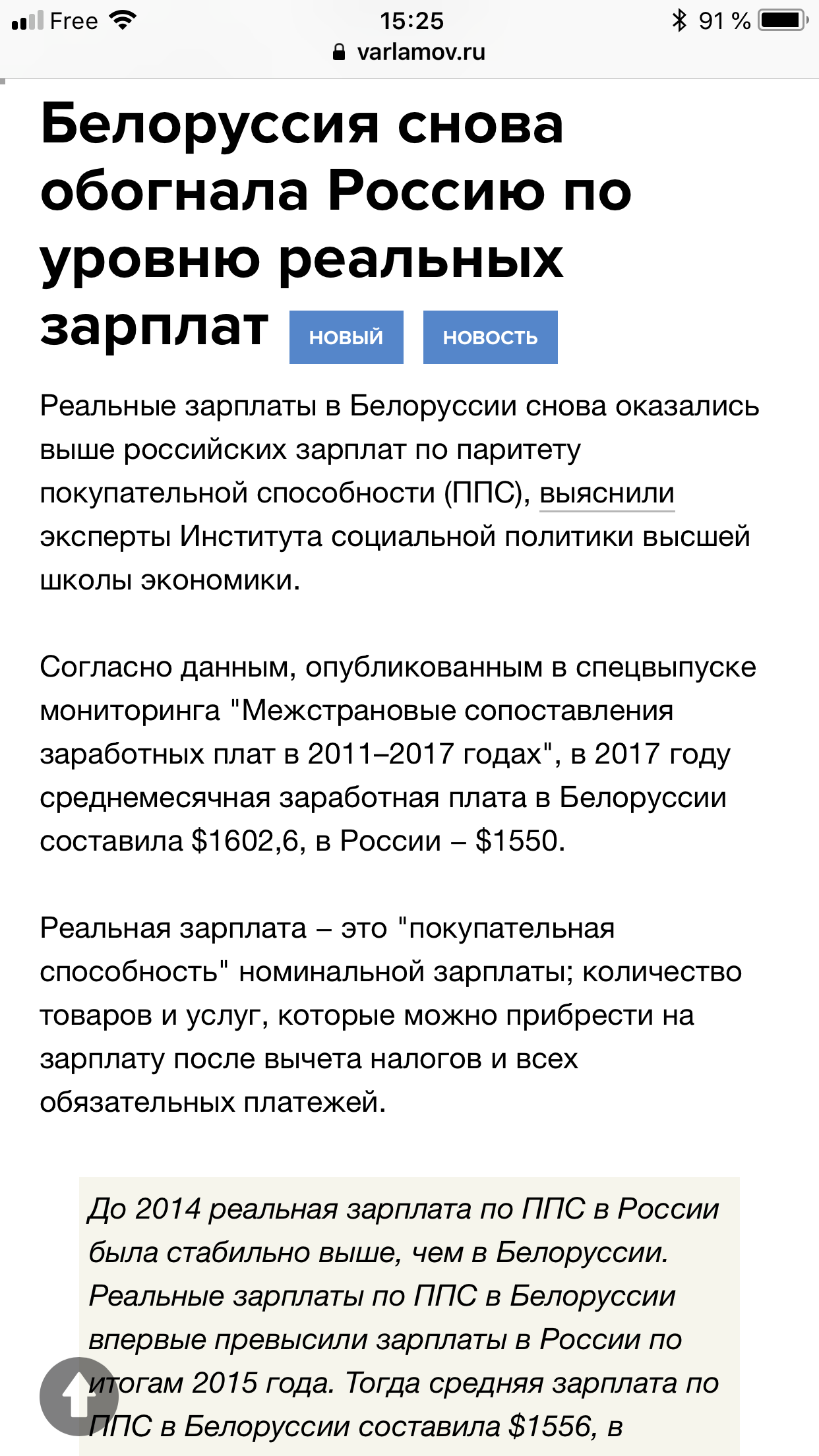Open the НОВОСТЬ category tag
819x1456 pixels.
pyautogui.click(x=490, y=337)
